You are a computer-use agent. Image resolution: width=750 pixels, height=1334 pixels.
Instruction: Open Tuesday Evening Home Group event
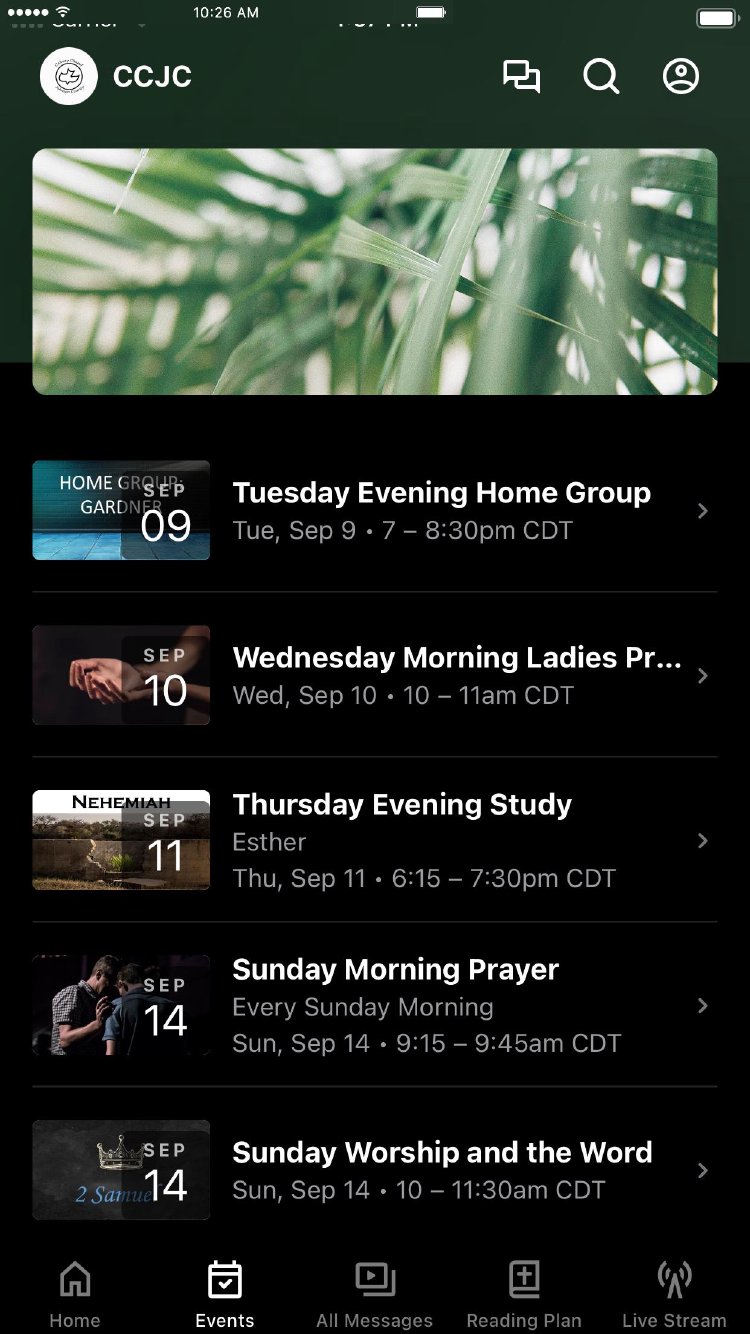pyautogui.click(x=441, y=510)
